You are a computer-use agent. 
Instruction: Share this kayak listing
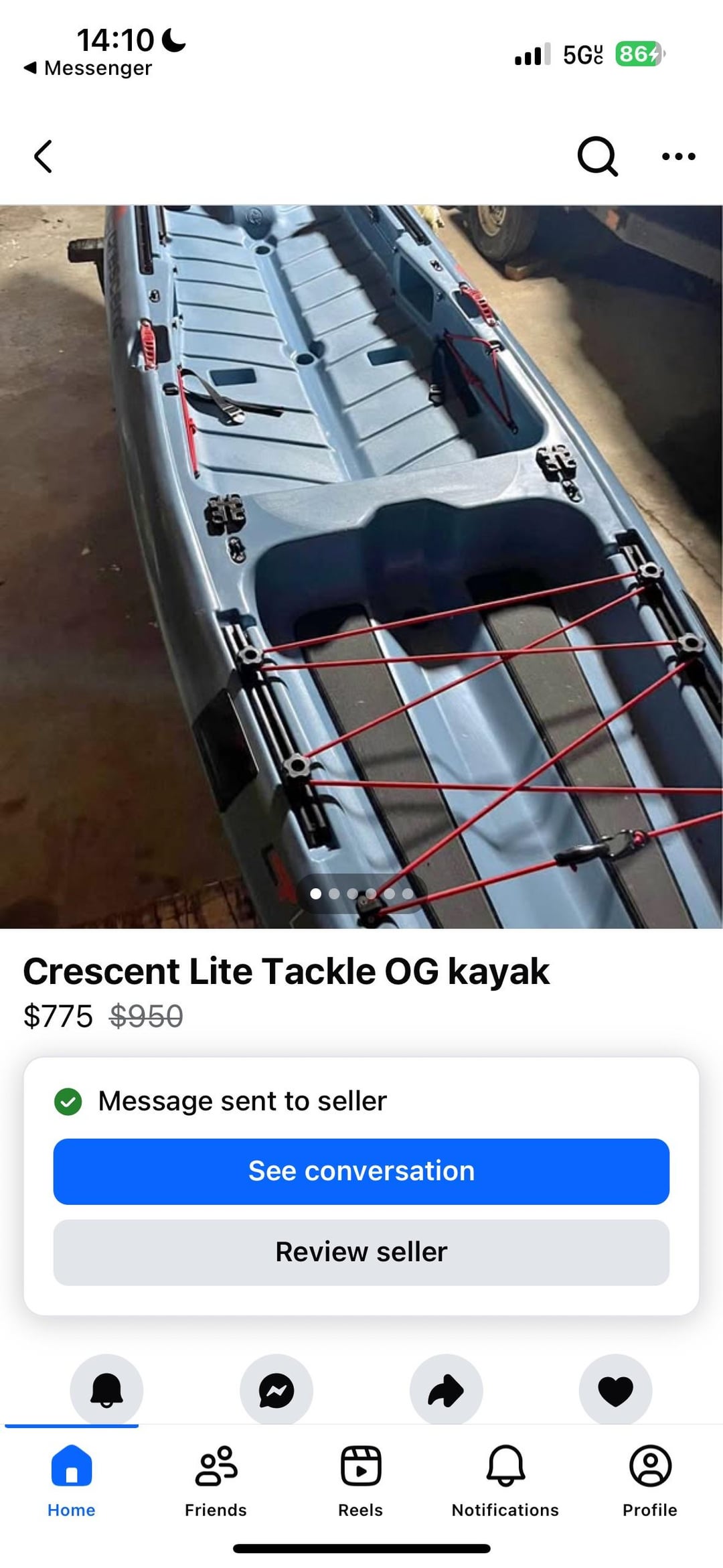click(x=446, y=1390)
